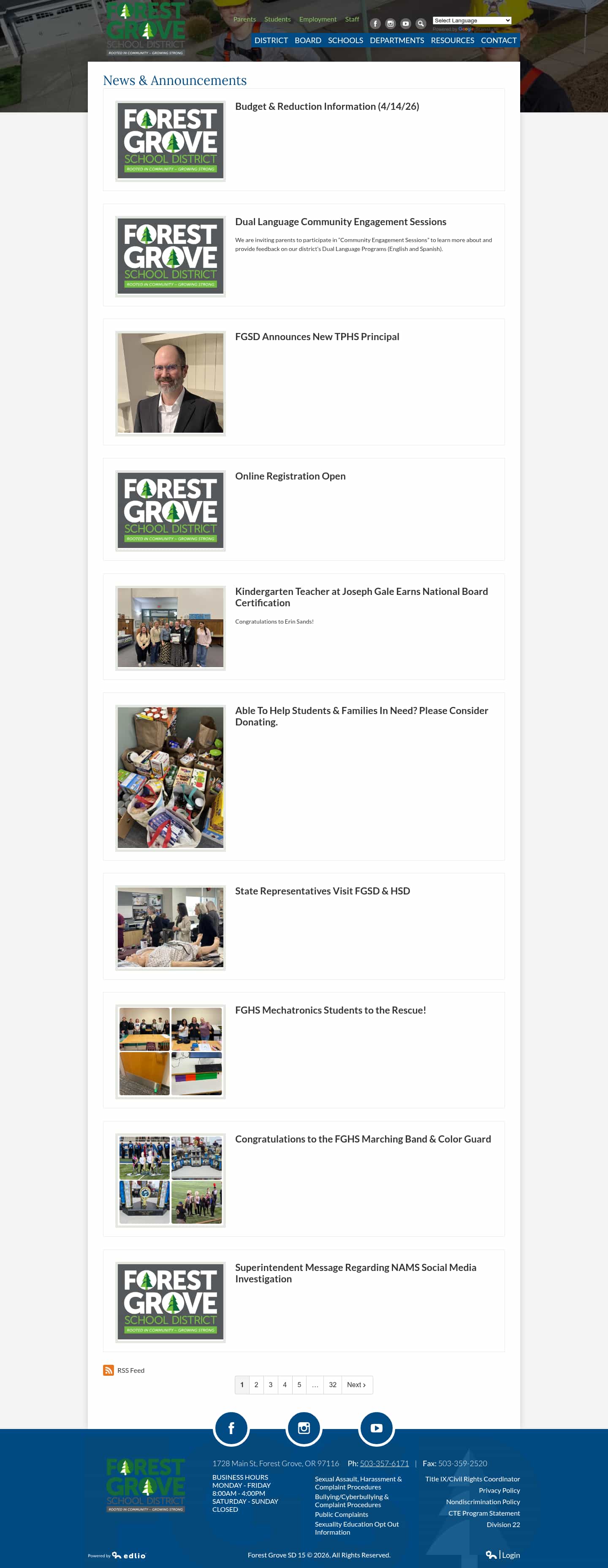This screenshot has height=1568, width=608.
Task: Open the SCHOOLS navigation menu
Action: 345,40
